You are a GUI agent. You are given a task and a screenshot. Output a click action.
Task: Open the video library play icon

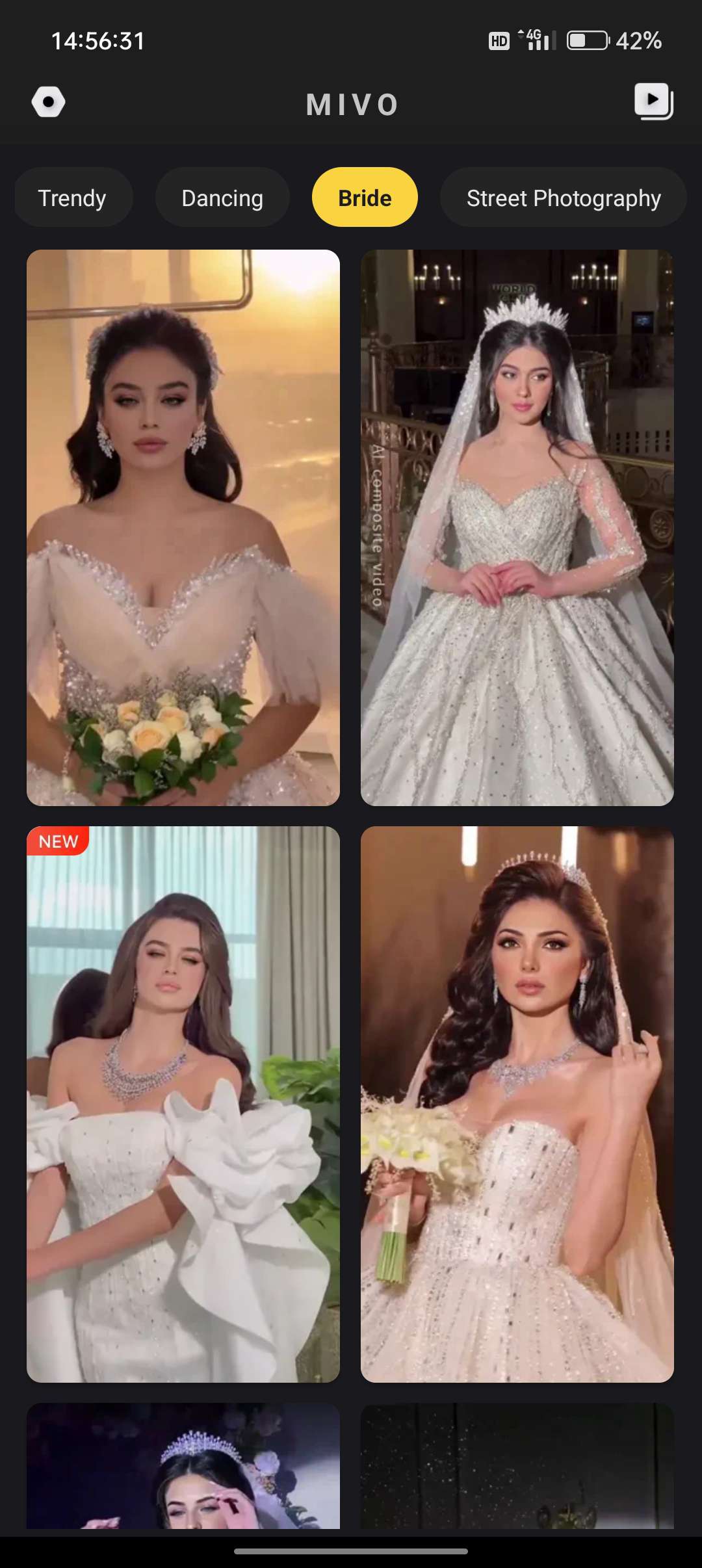click(653, 101)
